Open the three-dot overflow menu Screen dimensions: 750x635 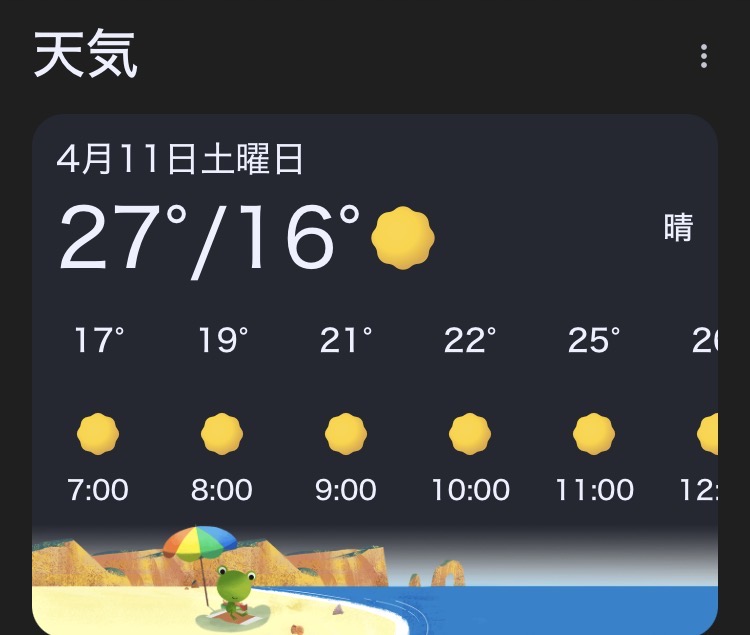(704, 56)
